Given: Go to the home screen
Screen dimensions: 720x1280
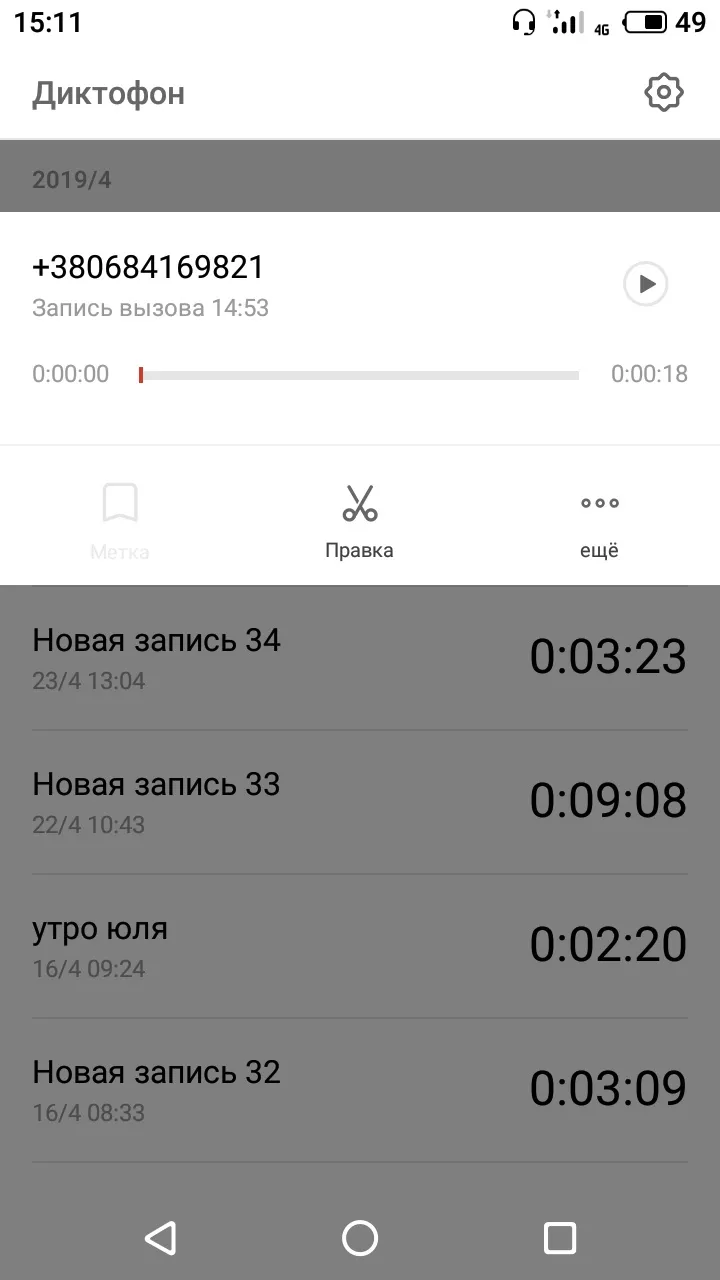Looking at the screenshot, I should pyautogui.click(x=360, y=1238).
